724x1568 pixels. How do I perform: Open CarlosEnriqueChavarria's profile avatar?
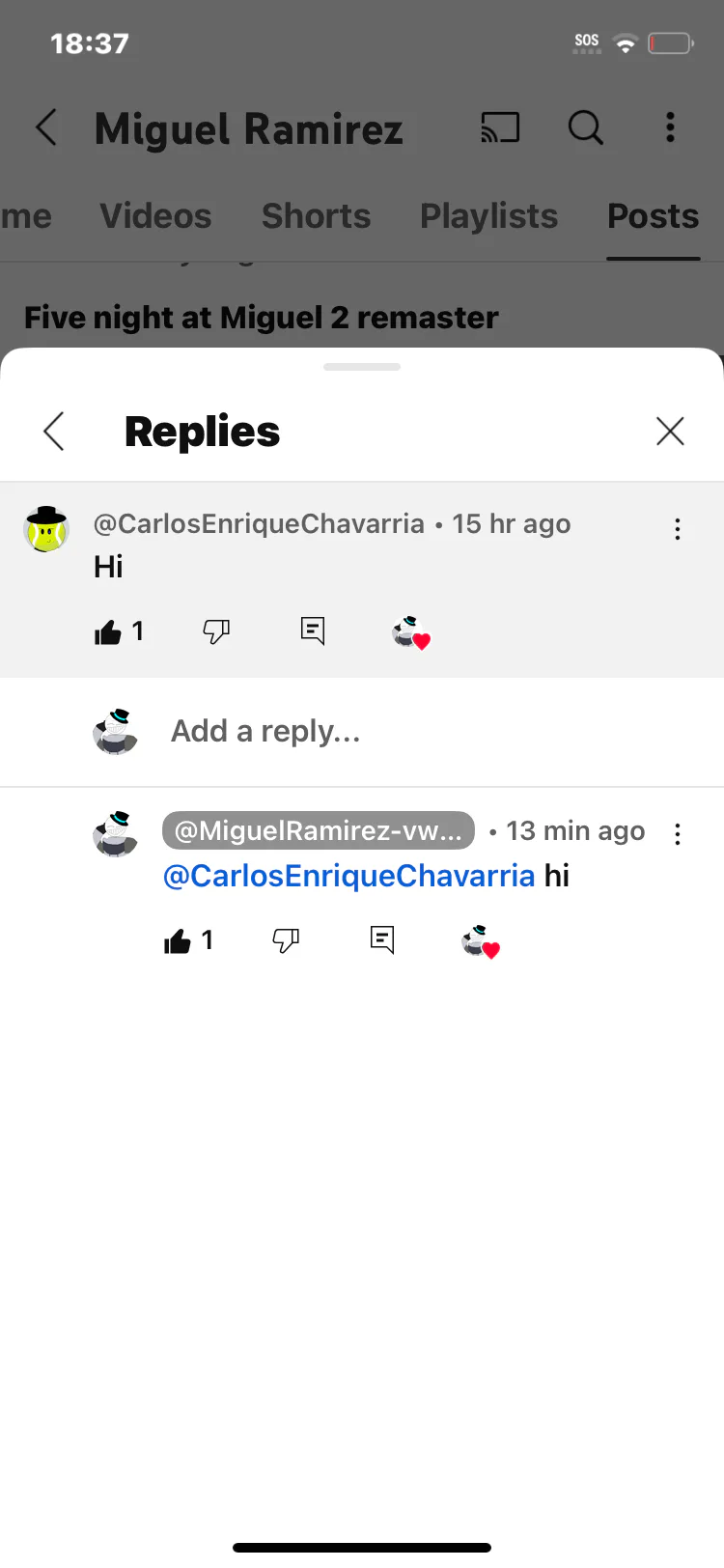click(46, 529)
